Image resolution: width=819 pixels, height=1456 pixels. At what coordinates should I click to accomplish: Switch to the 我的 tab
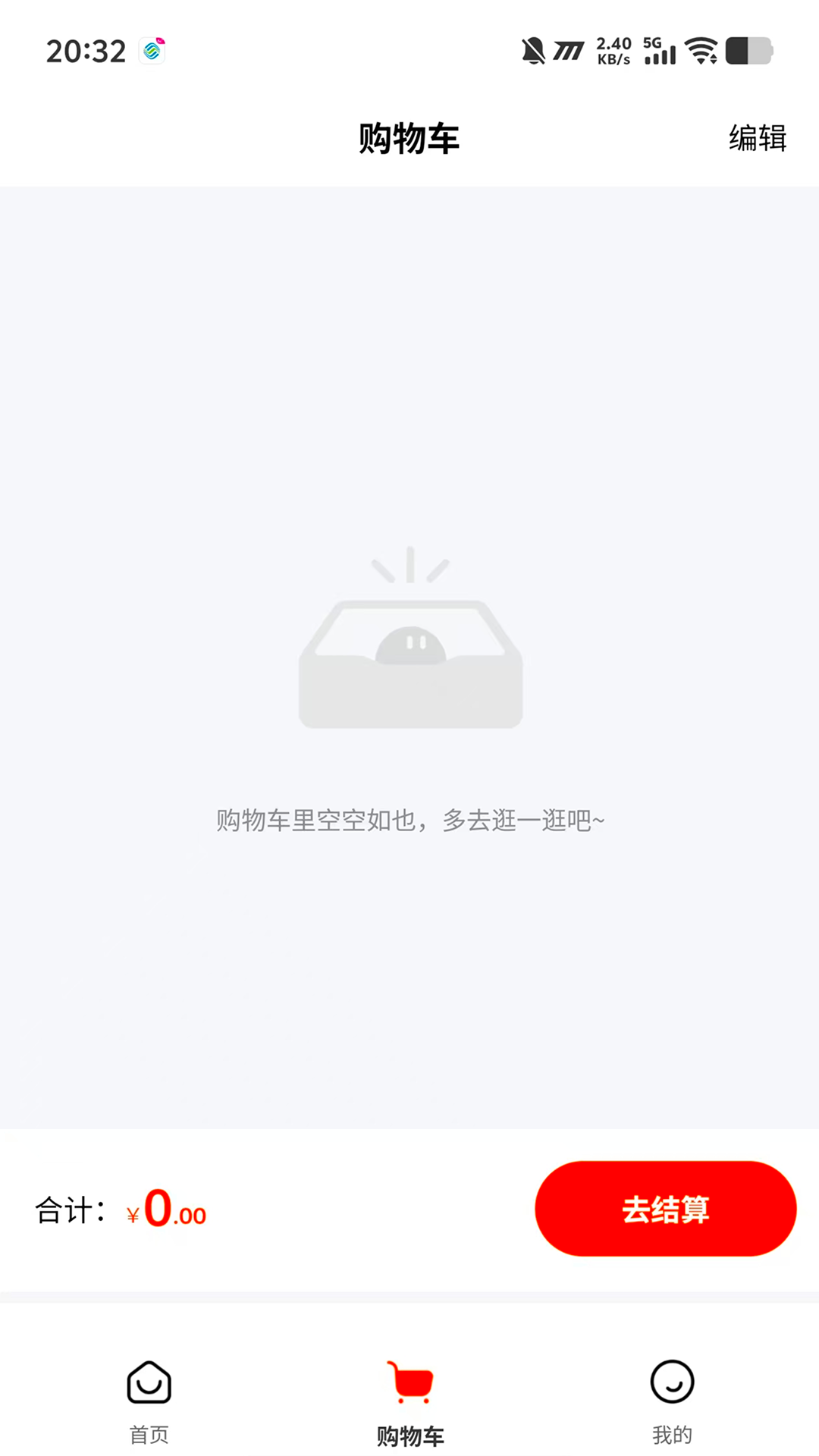tap(672, 1406)
